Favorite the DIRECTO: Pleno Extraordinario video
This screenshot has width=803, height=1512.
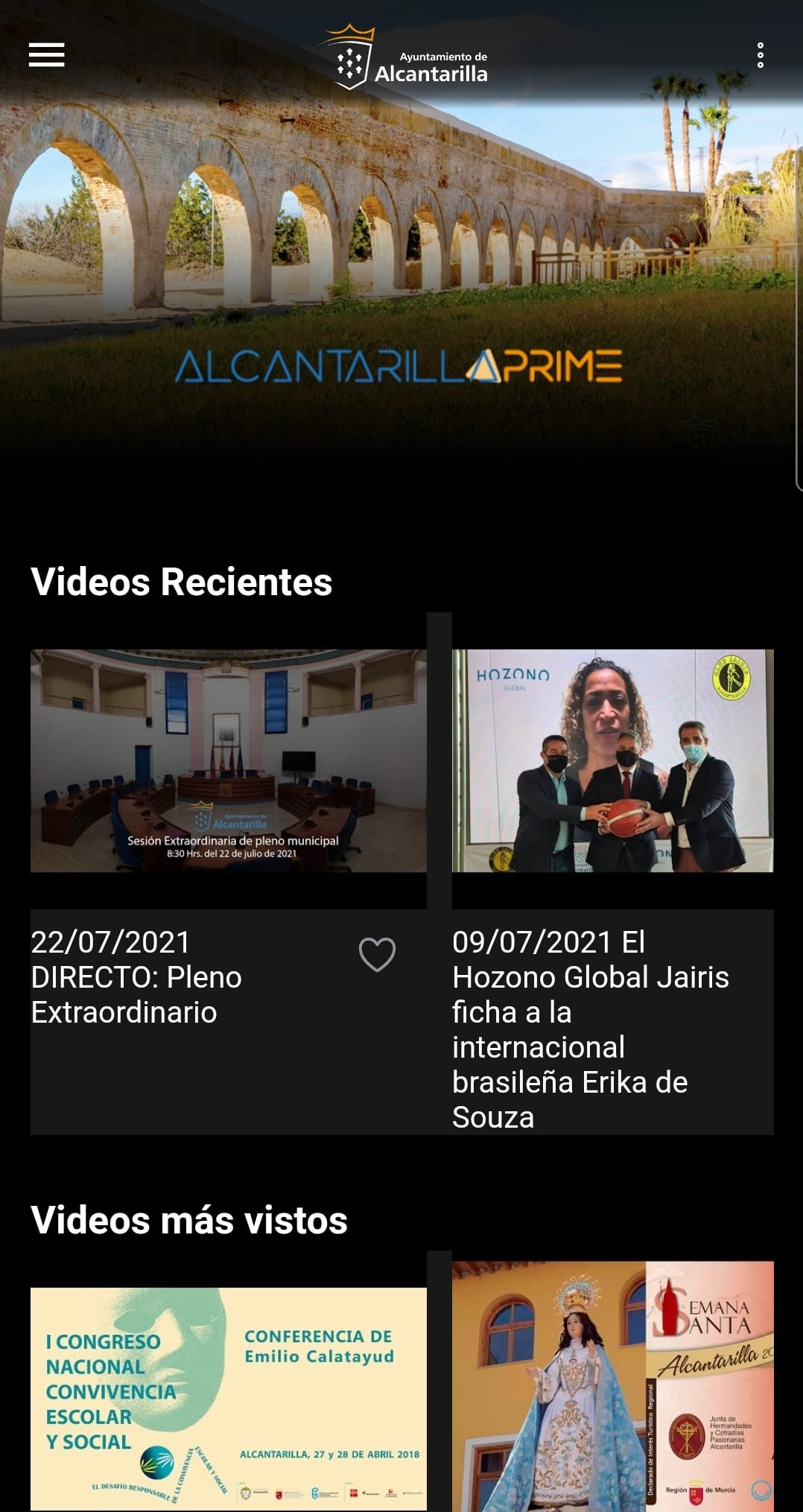point(377,954)
